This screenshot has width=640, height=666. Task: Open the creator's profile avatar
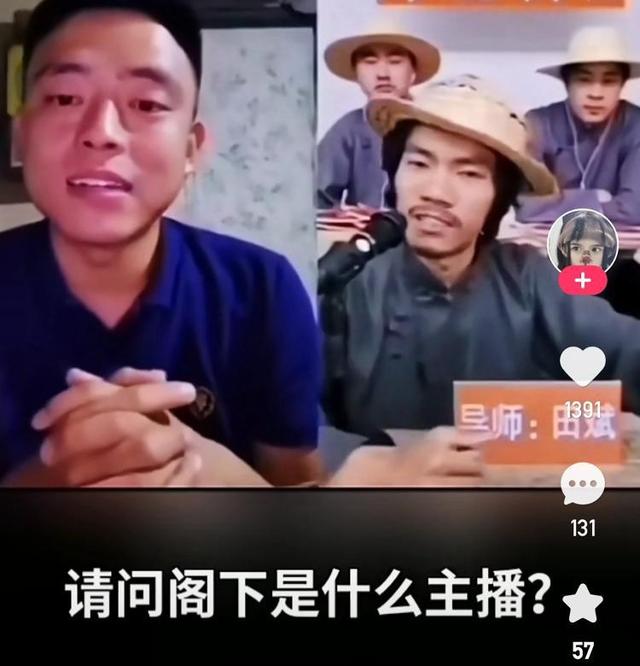(x=582, y=240)
